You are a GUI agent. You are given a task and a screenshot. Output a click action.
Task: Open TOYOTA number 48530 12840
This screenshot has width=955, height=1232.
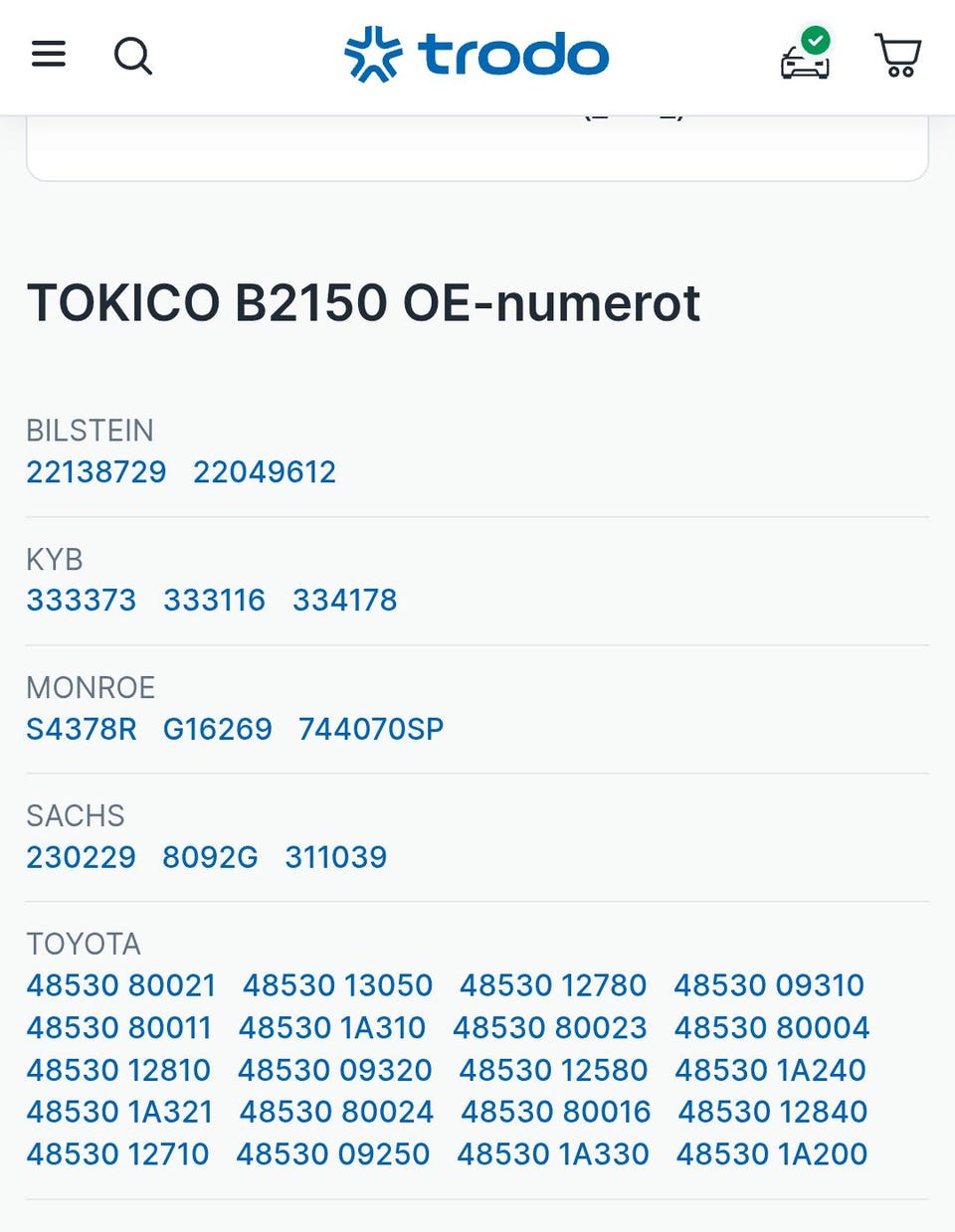(772, 1112)
